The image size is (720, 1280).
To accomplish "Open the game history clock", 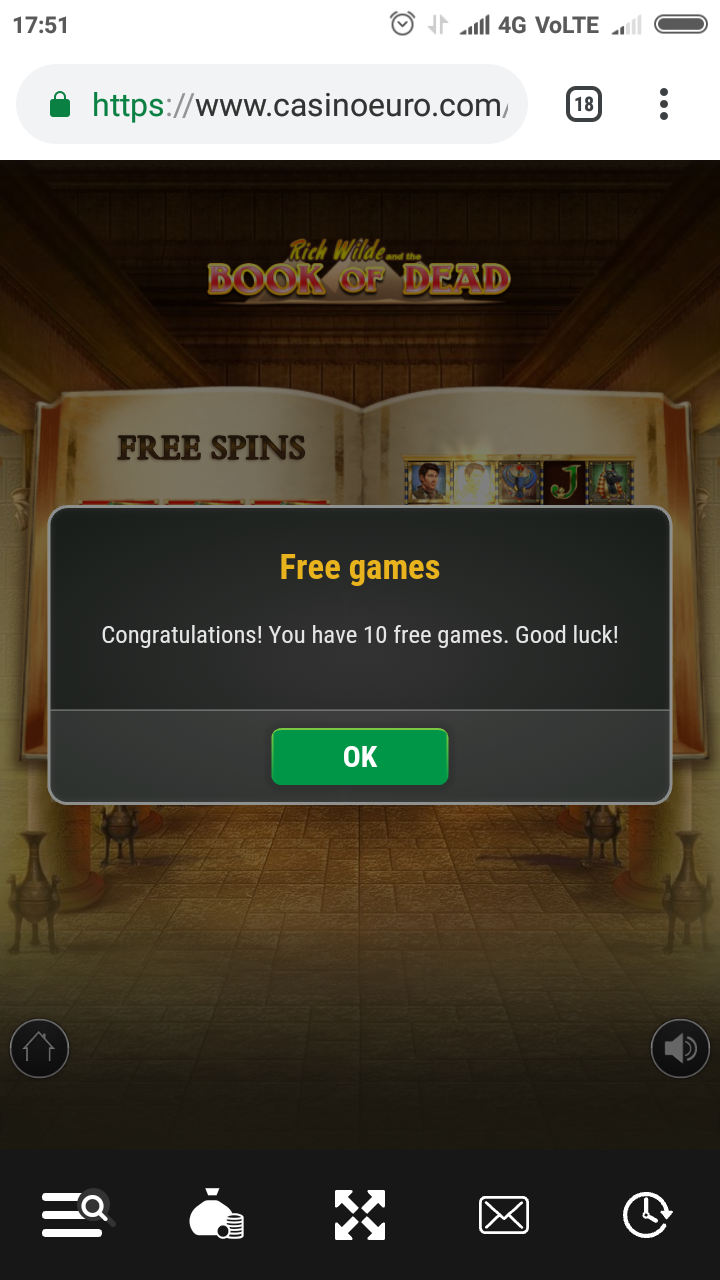I will point(647,1215).
